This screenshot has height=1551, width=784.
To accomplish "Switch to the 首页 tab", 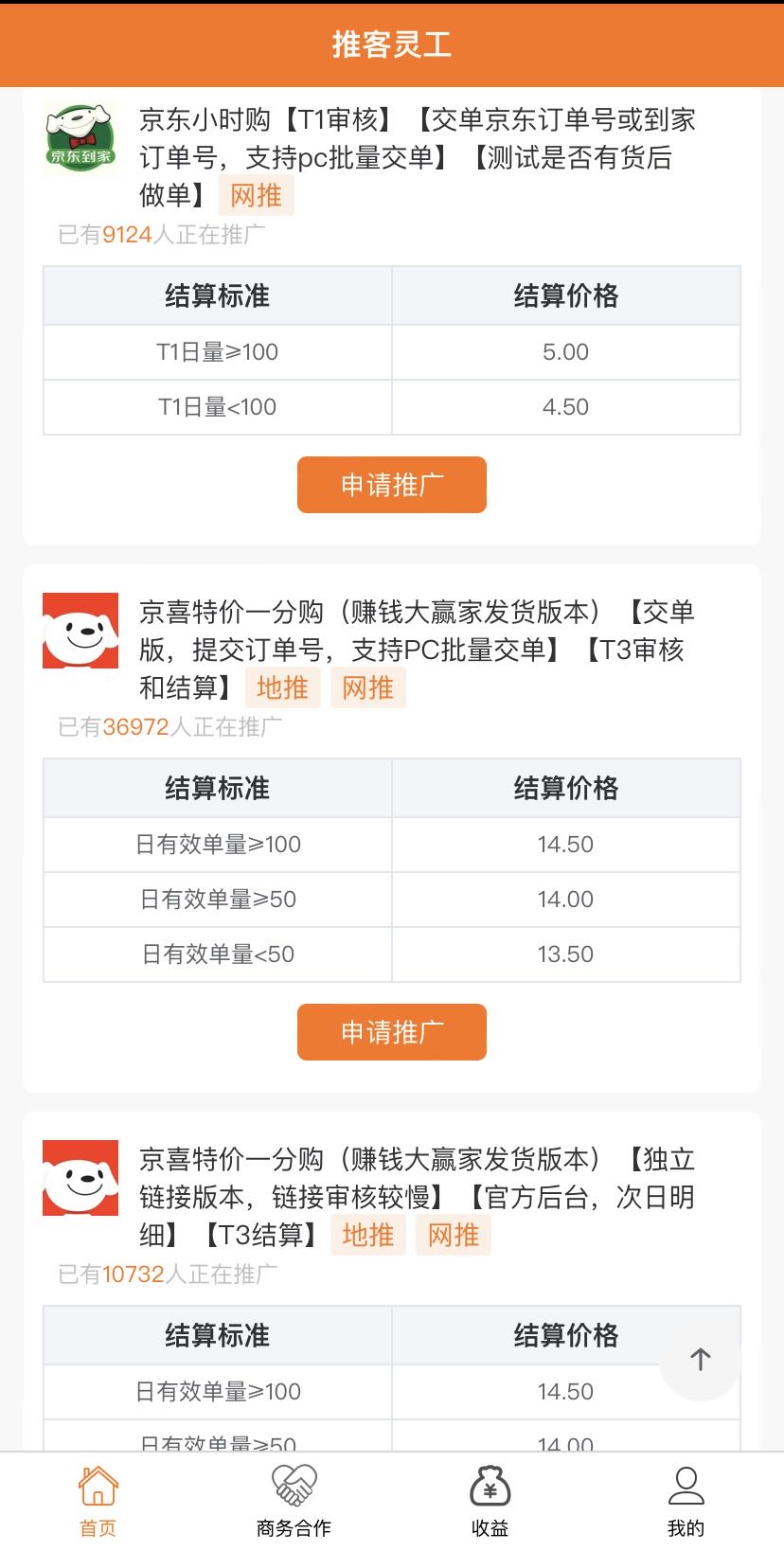I will click(98, 1500).
